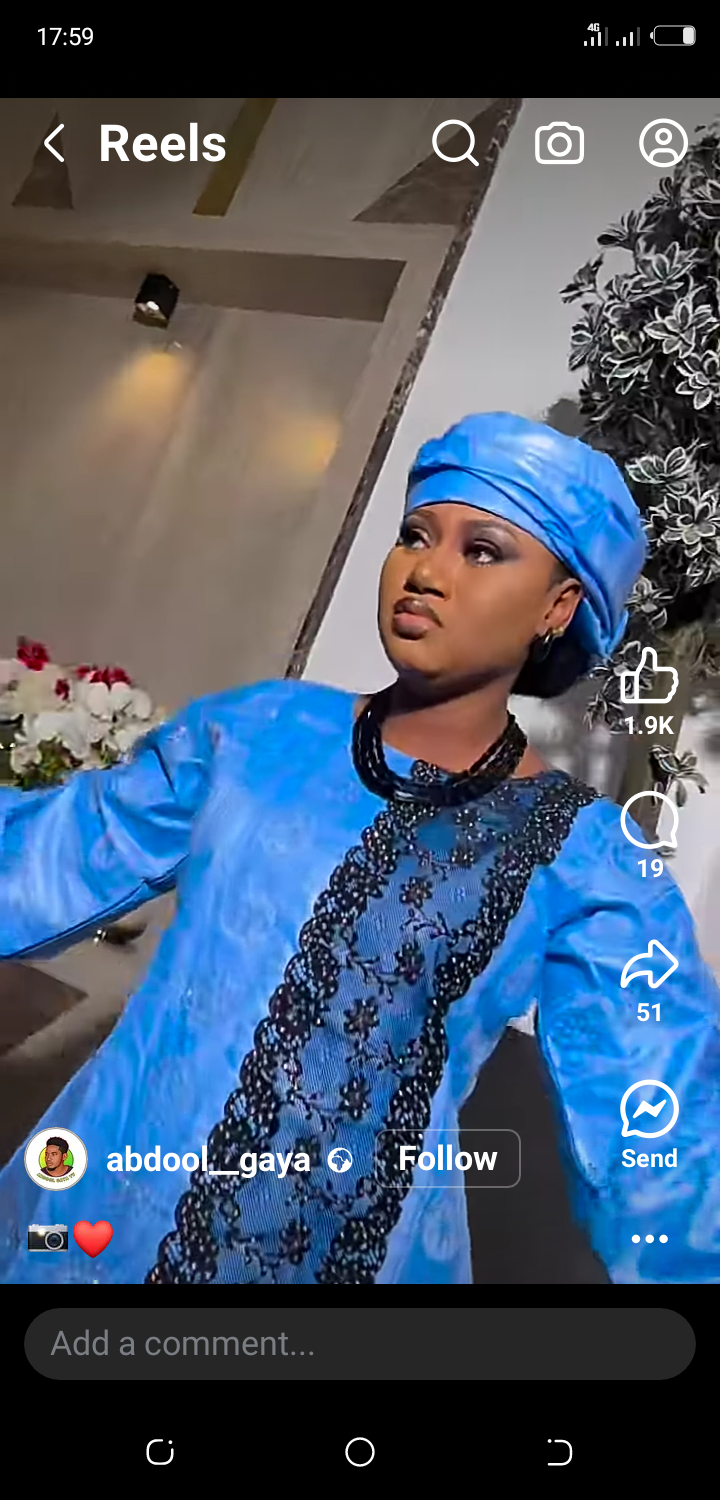The height and width of the screenshot is (1500, 720).
Task: Open your profile icon
Action: (x=663, y=144)
